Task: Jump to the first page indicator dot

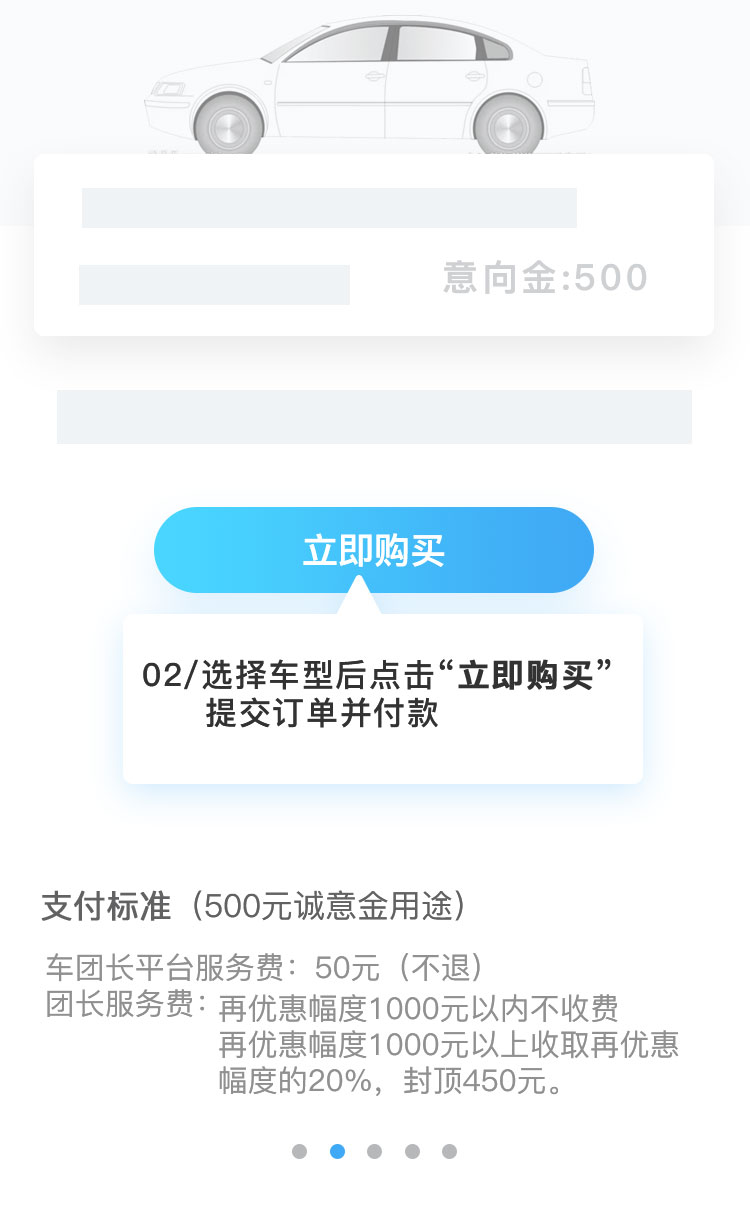Action: pyautogui.click(x=299, y=1151)
